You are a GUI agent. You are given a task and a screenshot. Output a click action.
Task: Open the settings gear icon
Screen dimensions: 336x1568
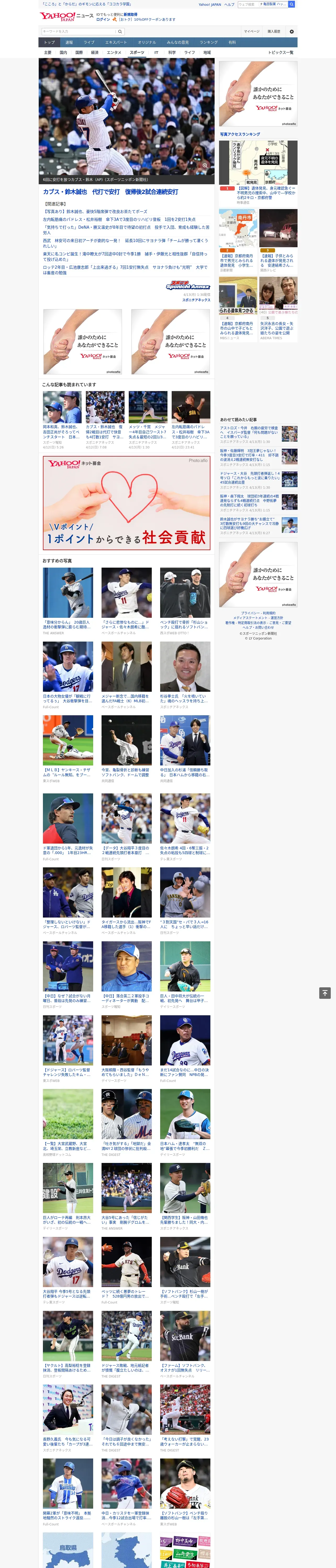click(x=292, y=31)
